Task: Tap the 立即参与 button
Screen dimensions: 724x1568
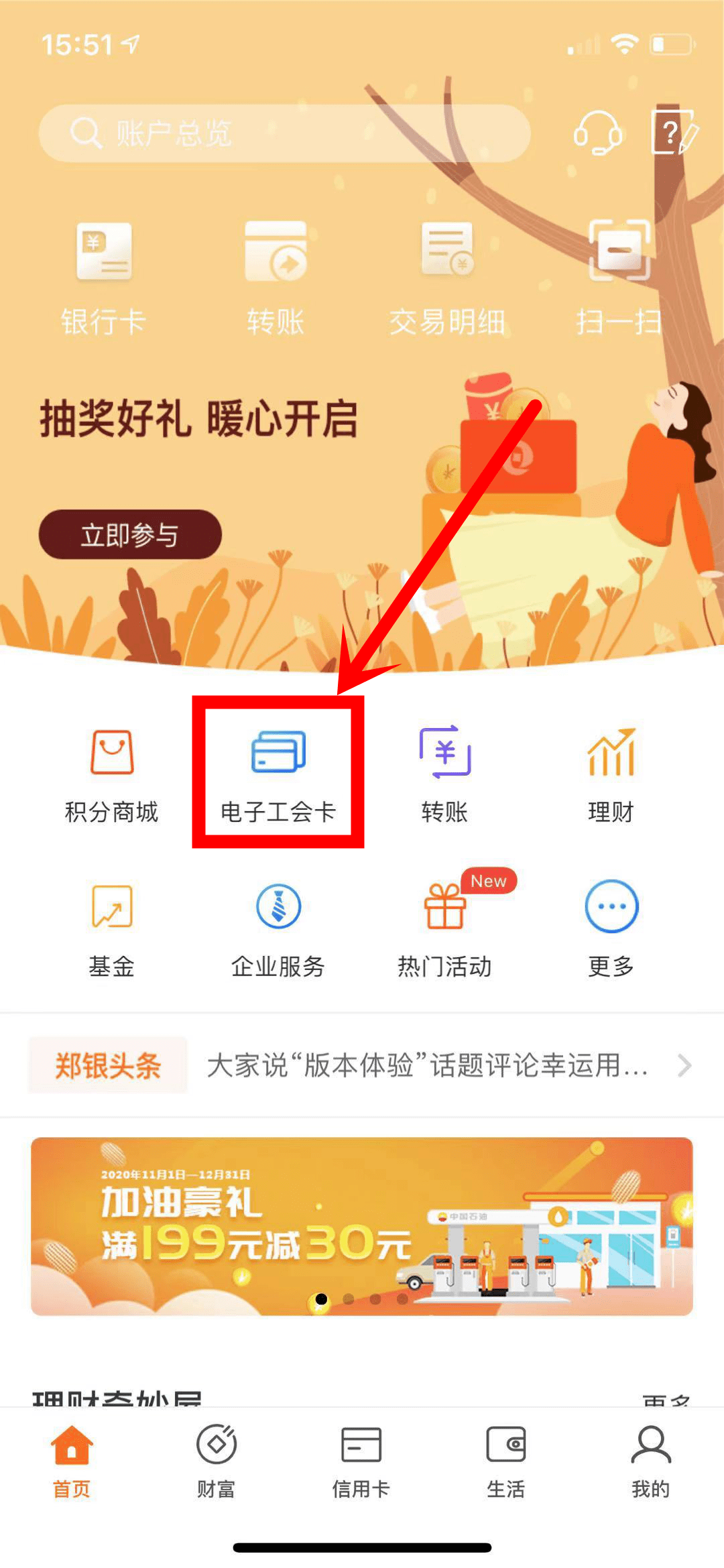Action: 130,534
